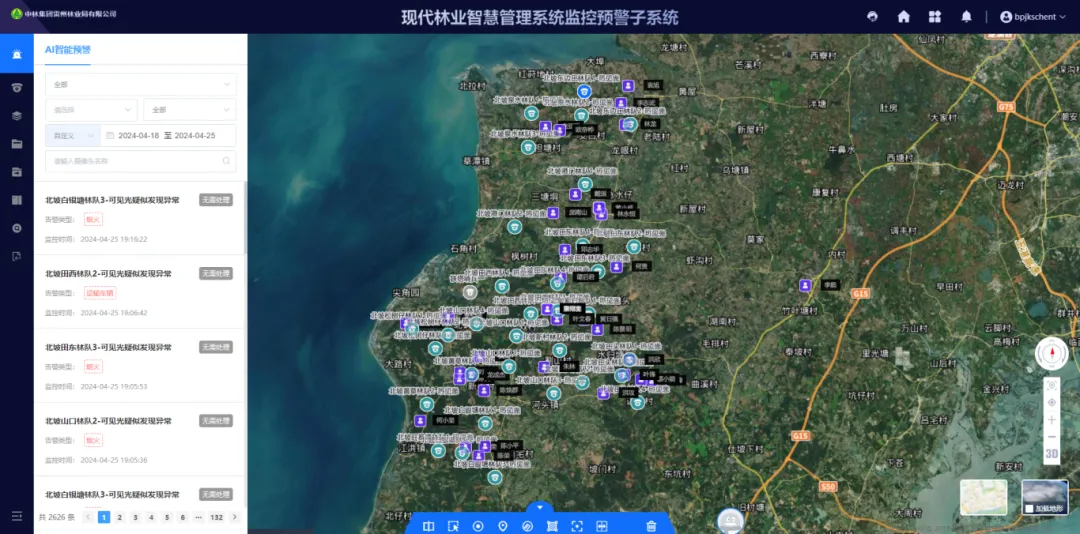Open the 自定义 date range type dropdown
The image size is (1080, 534).
pyautogui.click(x=72, y=135)
